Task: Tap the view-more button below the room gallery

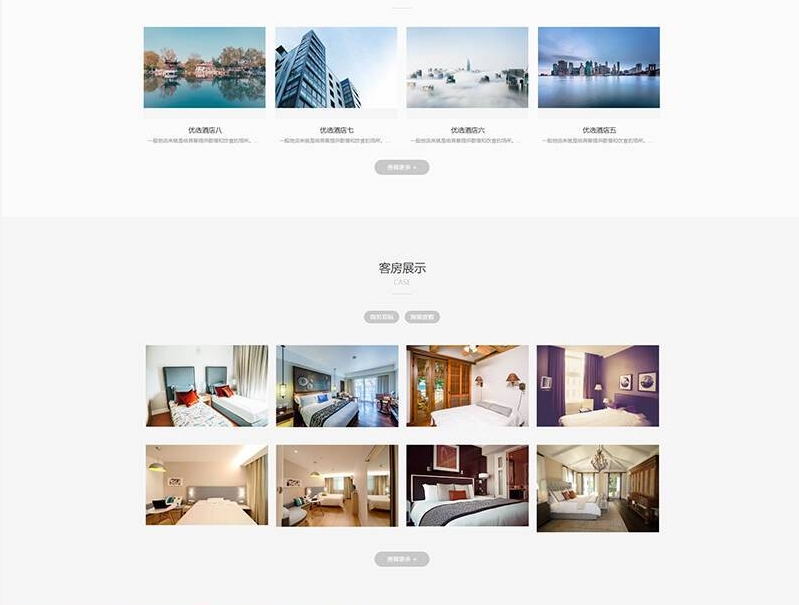Action: click(x=402, y=559)
